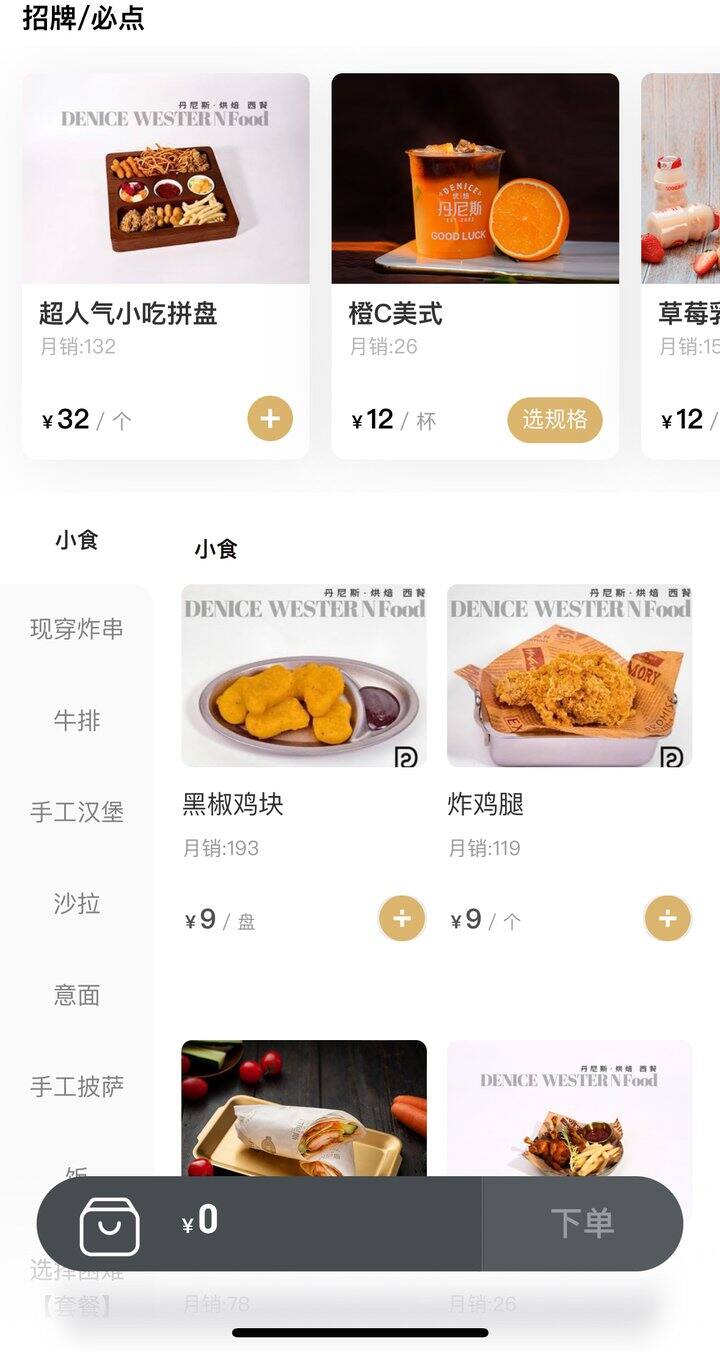Screen dimensions: 720x1352
Task: Go to the 手工汉堡 category
Action: [77, 812]
